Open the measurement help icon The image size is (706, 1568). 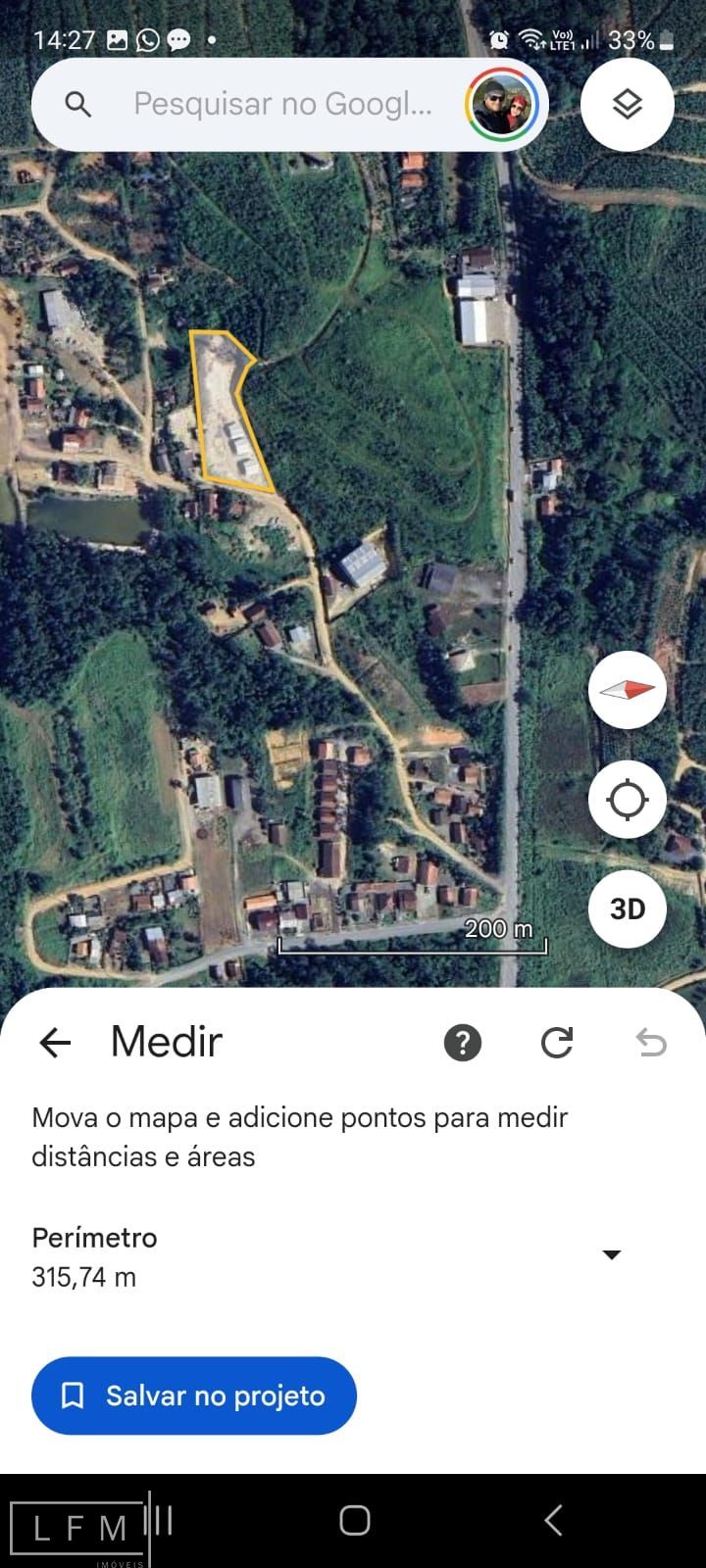click(x=463, y=1043)
